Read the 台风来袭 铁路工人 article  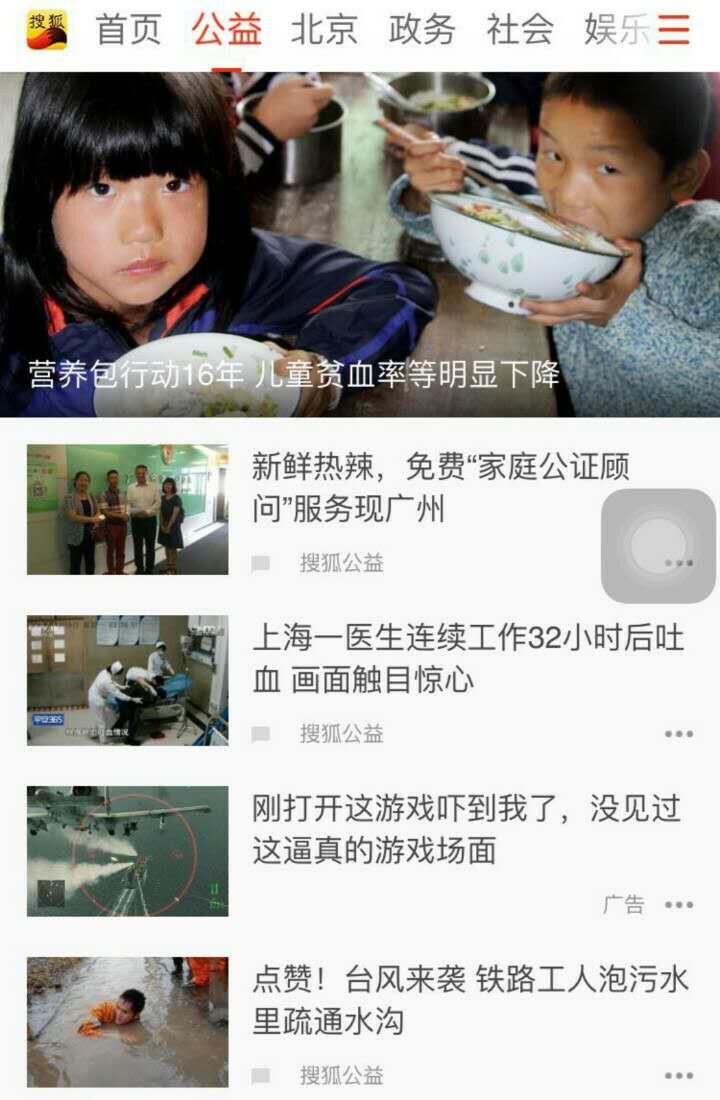point(470,1000)
